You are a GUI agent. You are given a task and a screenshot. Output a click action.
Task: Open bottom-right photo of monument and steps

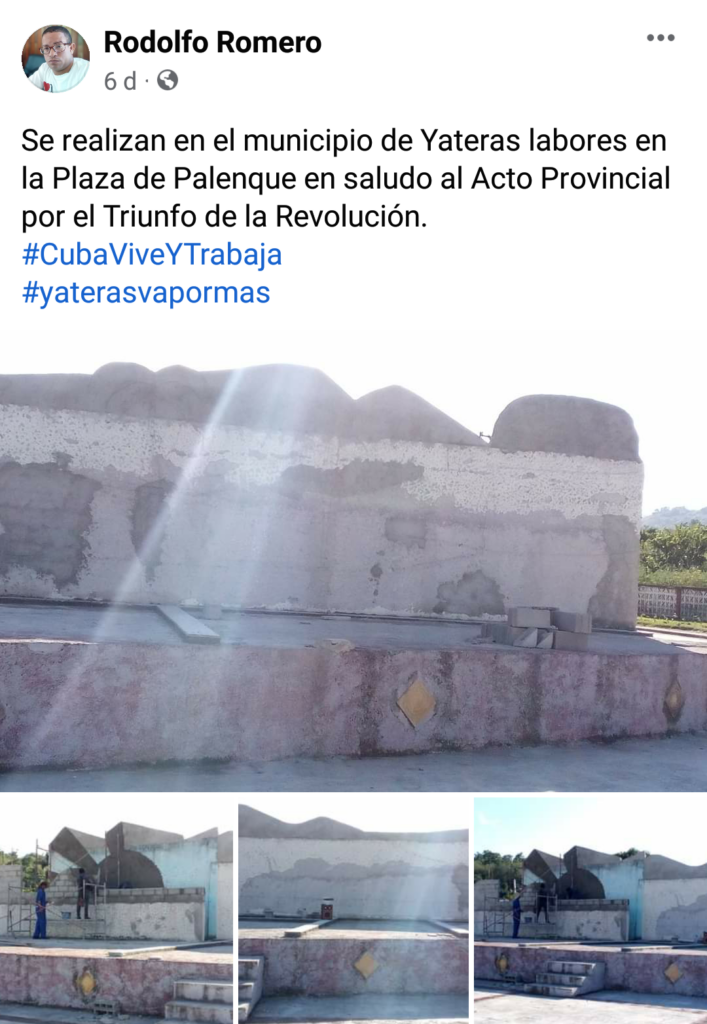point(590,908)
